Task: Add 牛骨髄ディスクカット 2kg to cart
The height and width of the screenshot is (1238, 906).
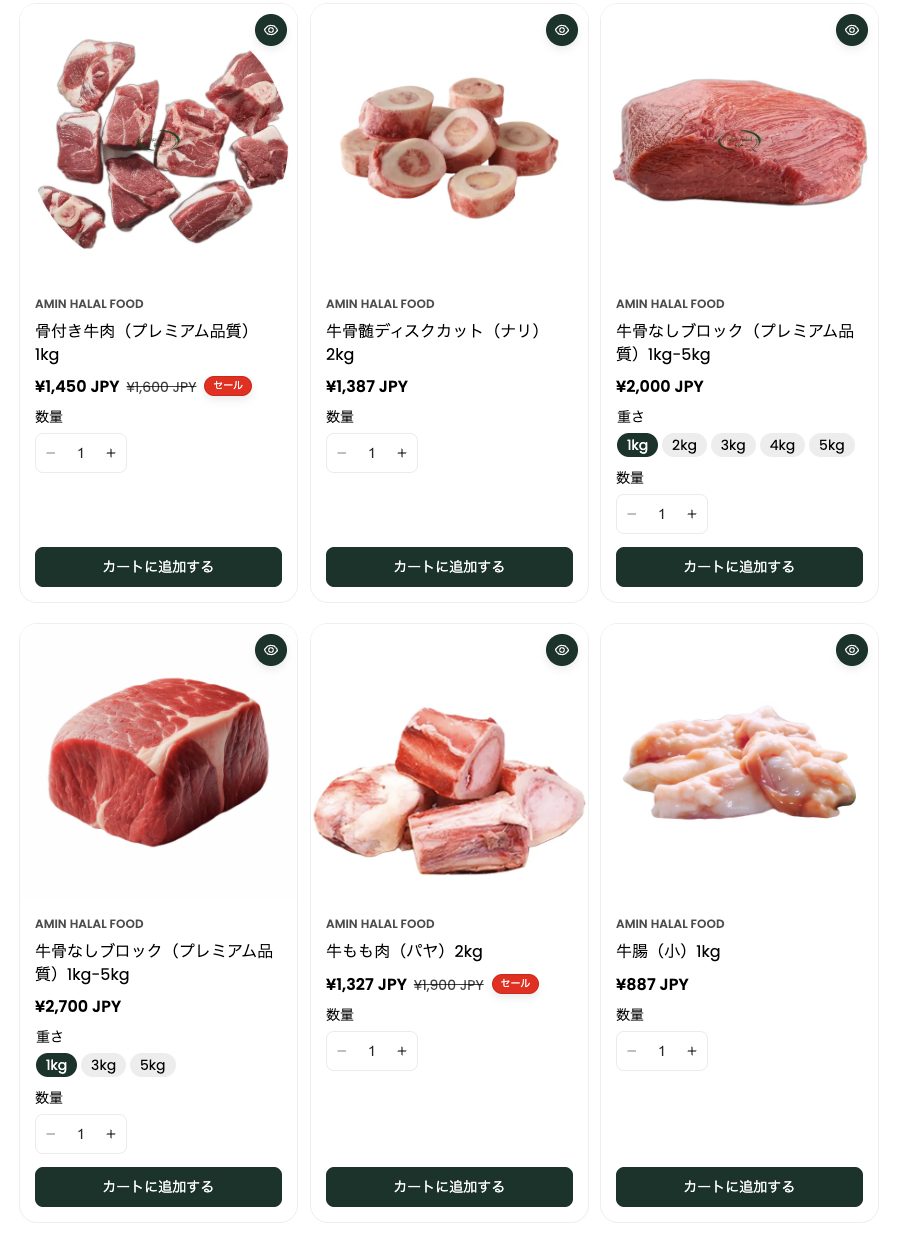Action: 449,567
